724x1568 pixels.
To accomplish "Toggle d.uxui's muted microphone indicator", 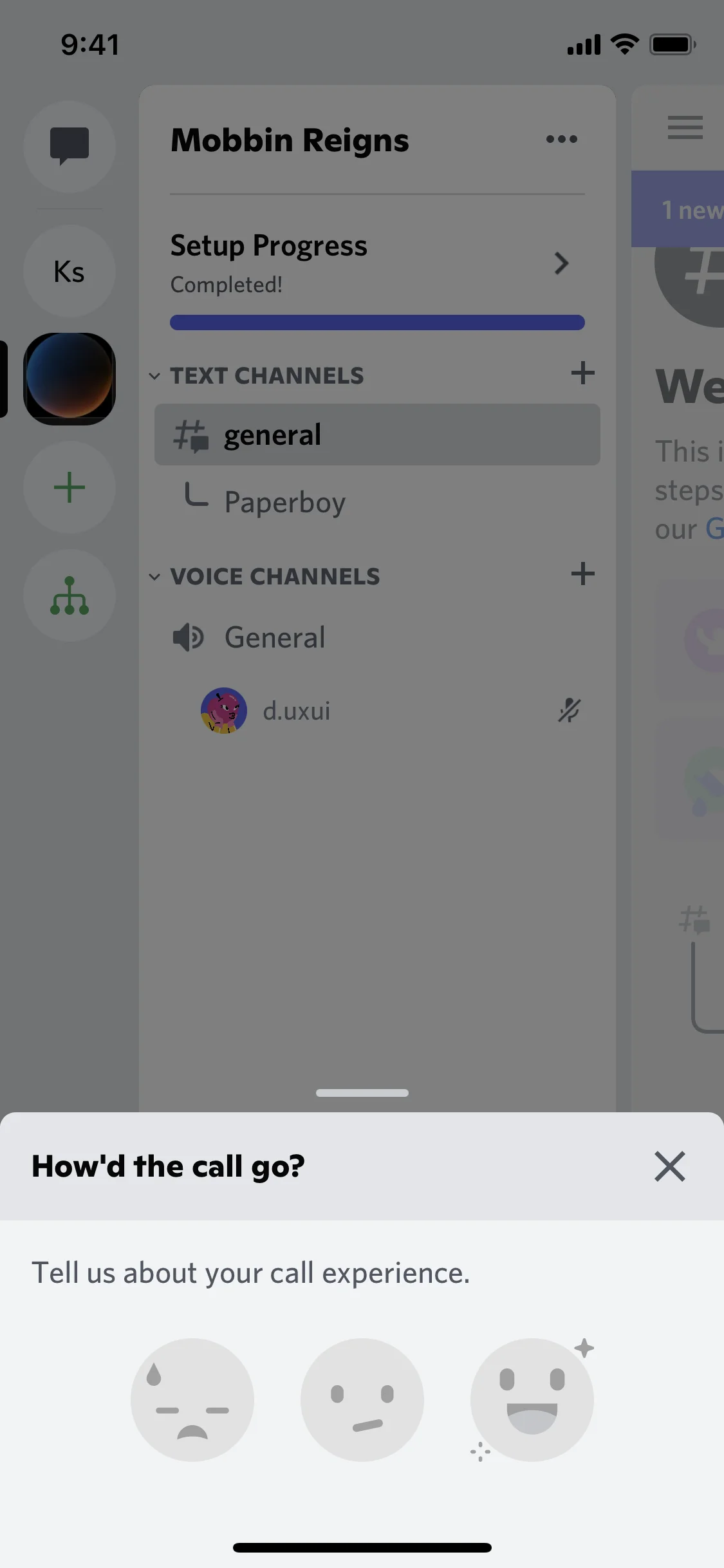I will click(x=569, y=711).
